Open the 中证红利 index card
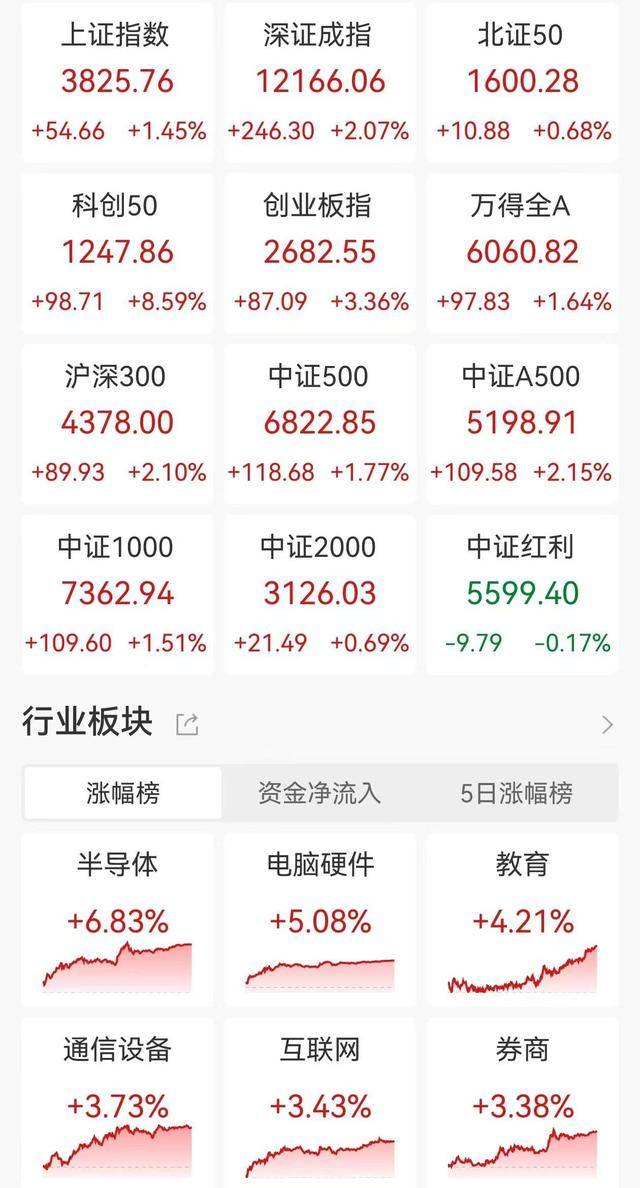The width and height of the screenshot is (640, 1188). click(x=523, y=594)
